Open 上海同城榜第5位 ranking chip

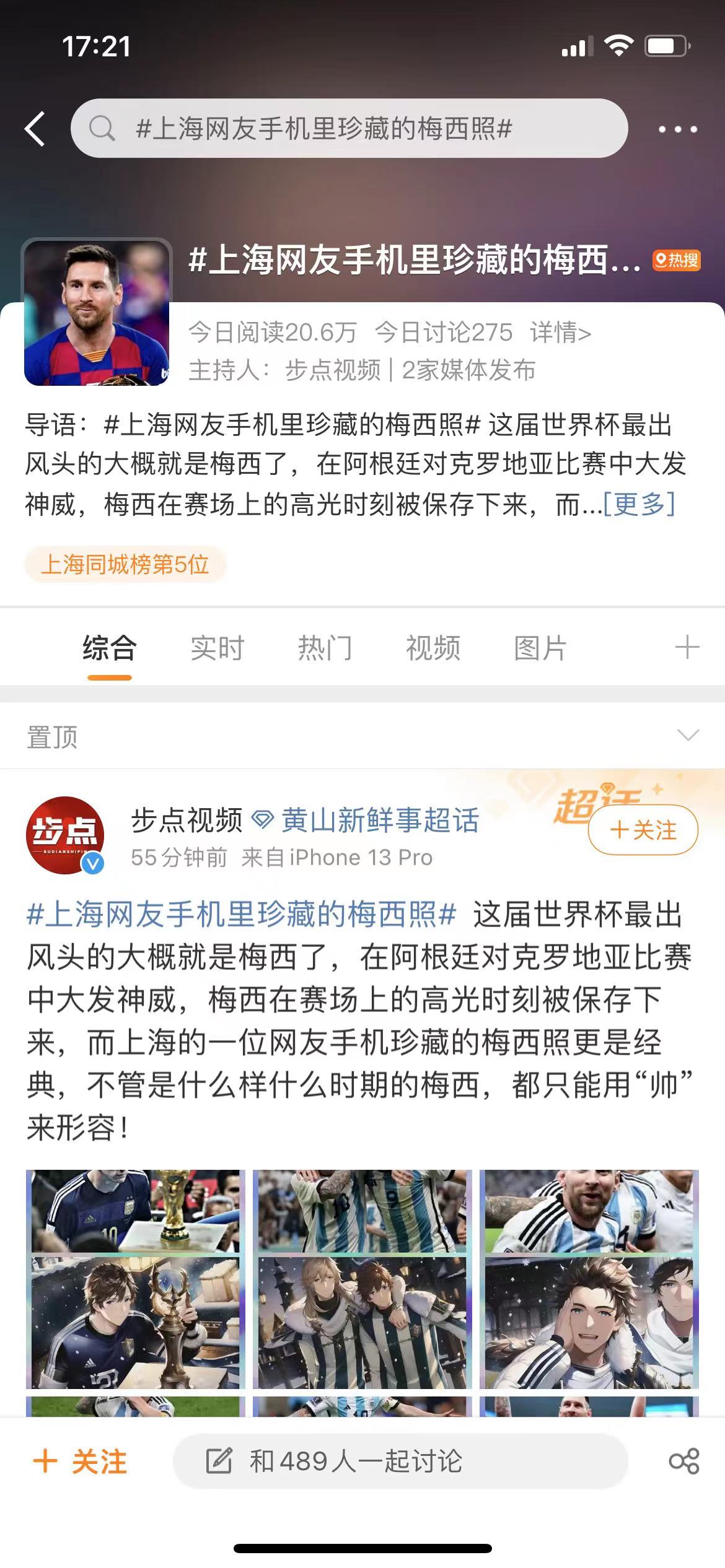pyautogui.click(x=125, y=564)
